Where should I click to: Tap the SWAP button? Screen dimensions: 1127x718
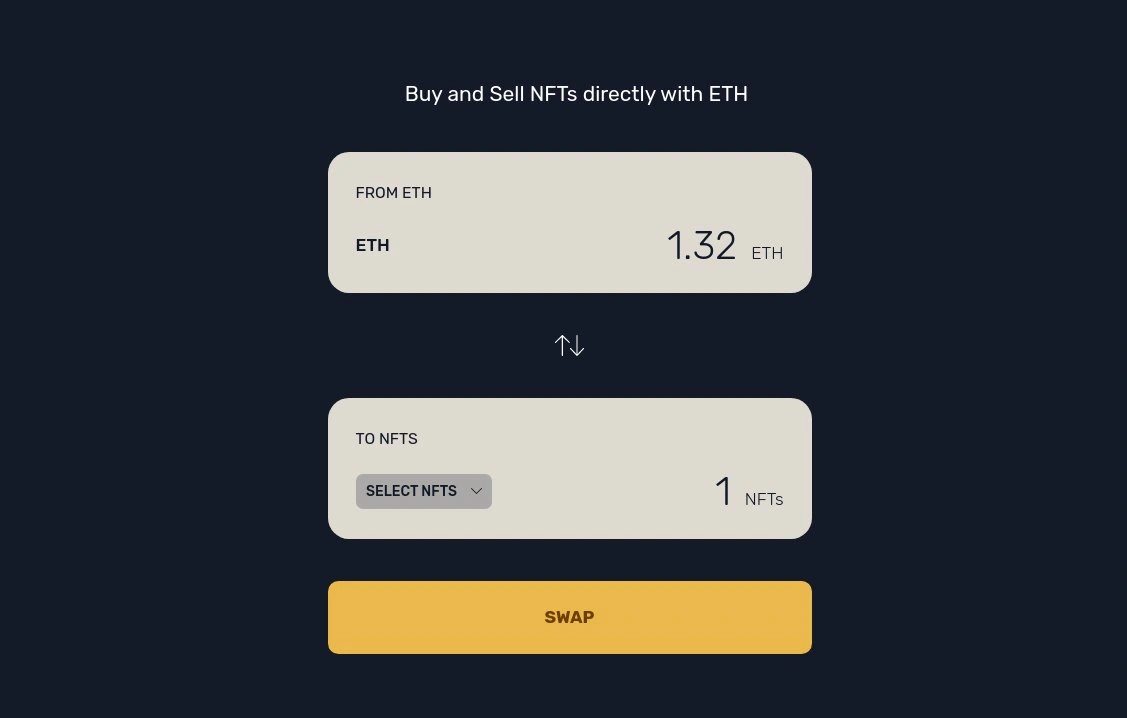pos(569,617)
